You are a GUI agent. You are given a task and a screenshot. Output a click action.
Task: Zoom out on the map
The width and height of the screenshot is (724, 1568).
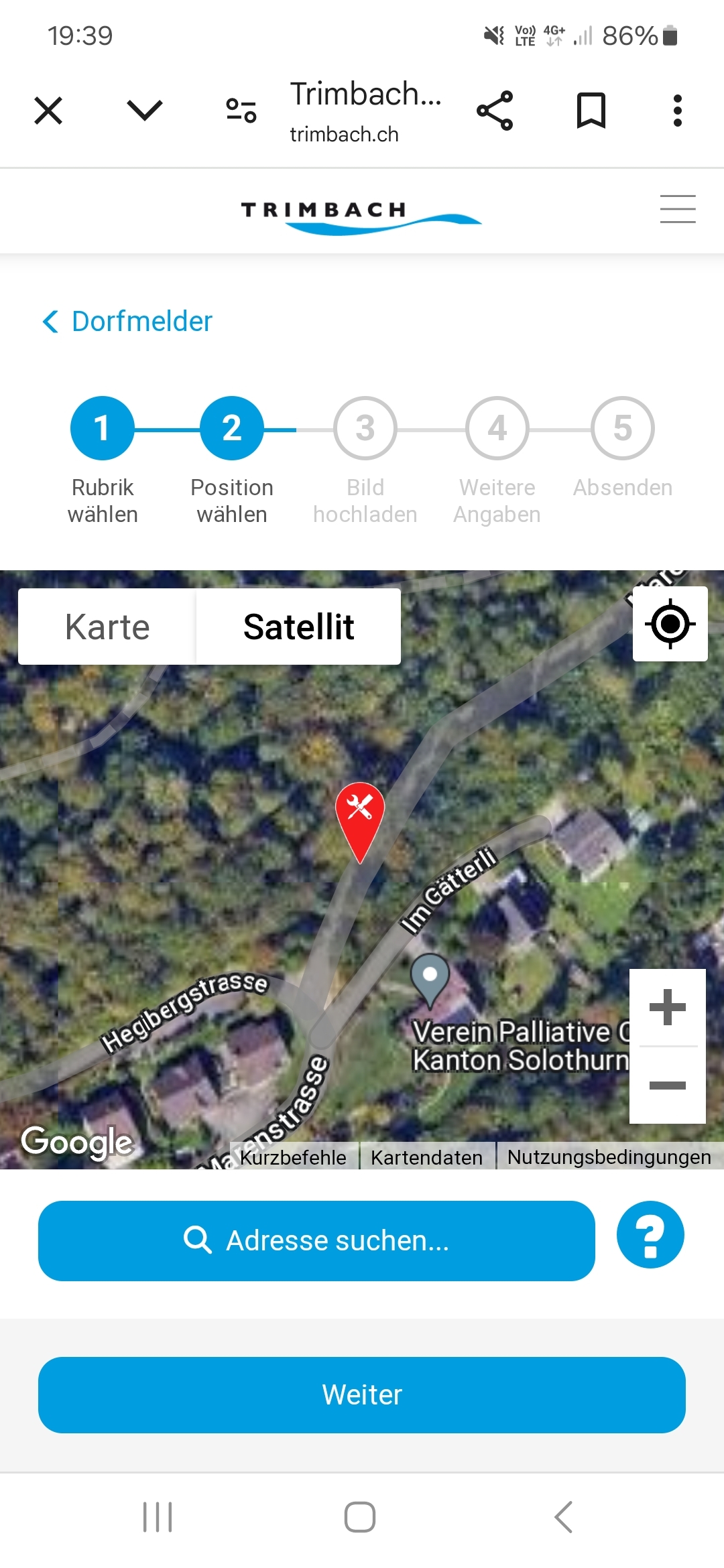[668, 1085]
